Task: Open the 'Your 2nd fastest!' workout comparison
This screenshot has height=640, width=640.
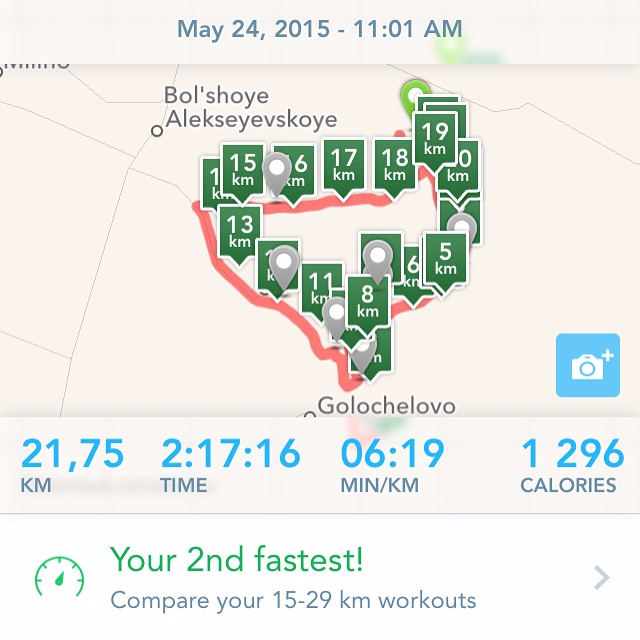Action: click(320, 577)
